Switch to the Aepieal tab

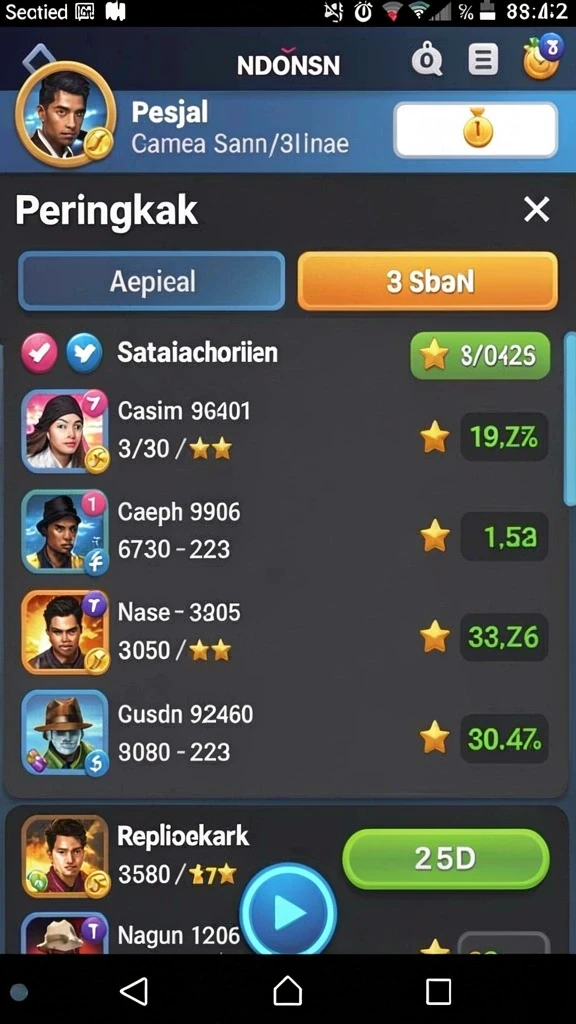(152, 281)
